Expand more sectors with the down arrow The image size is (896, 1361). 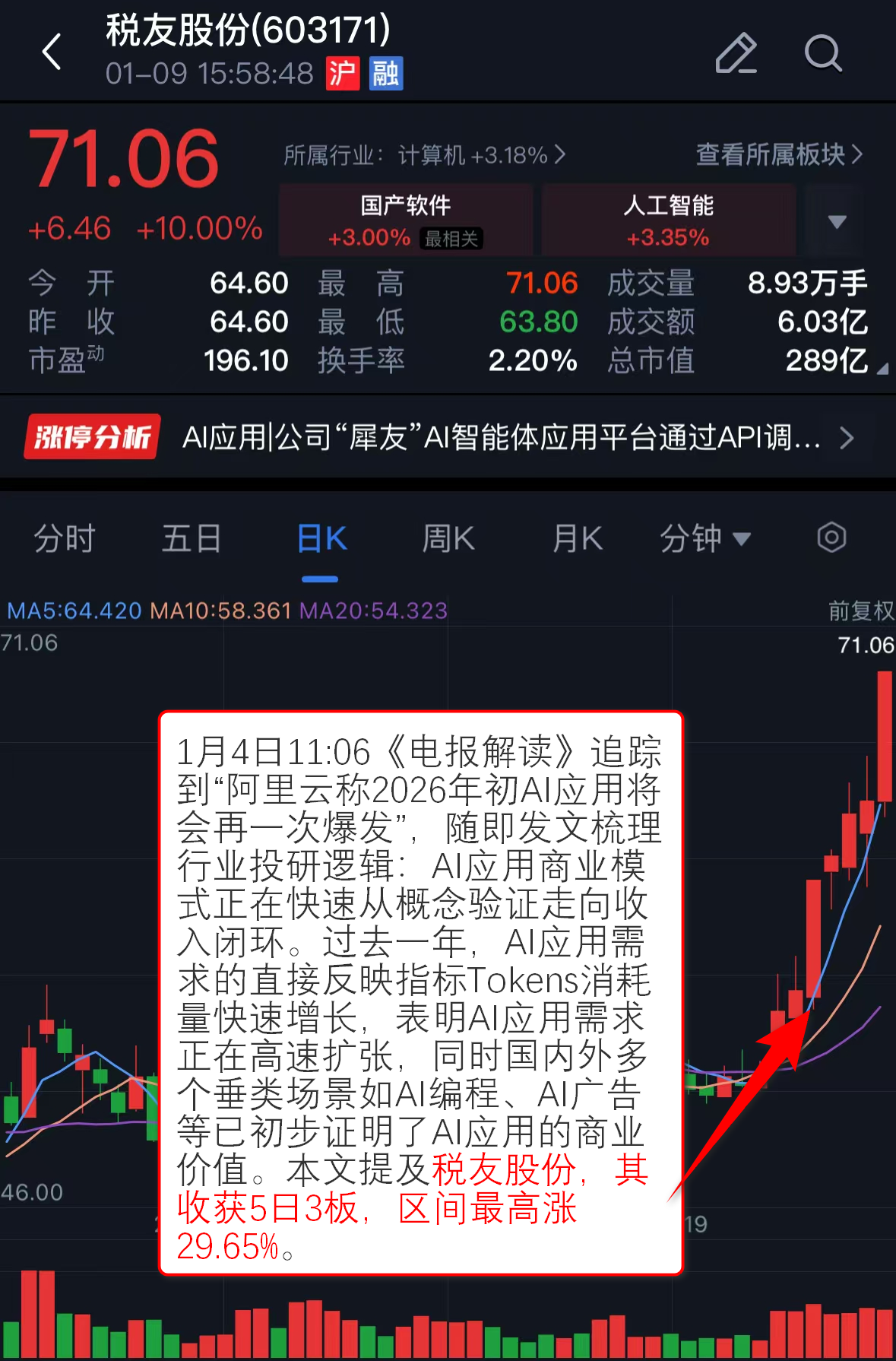click(837, 221)
